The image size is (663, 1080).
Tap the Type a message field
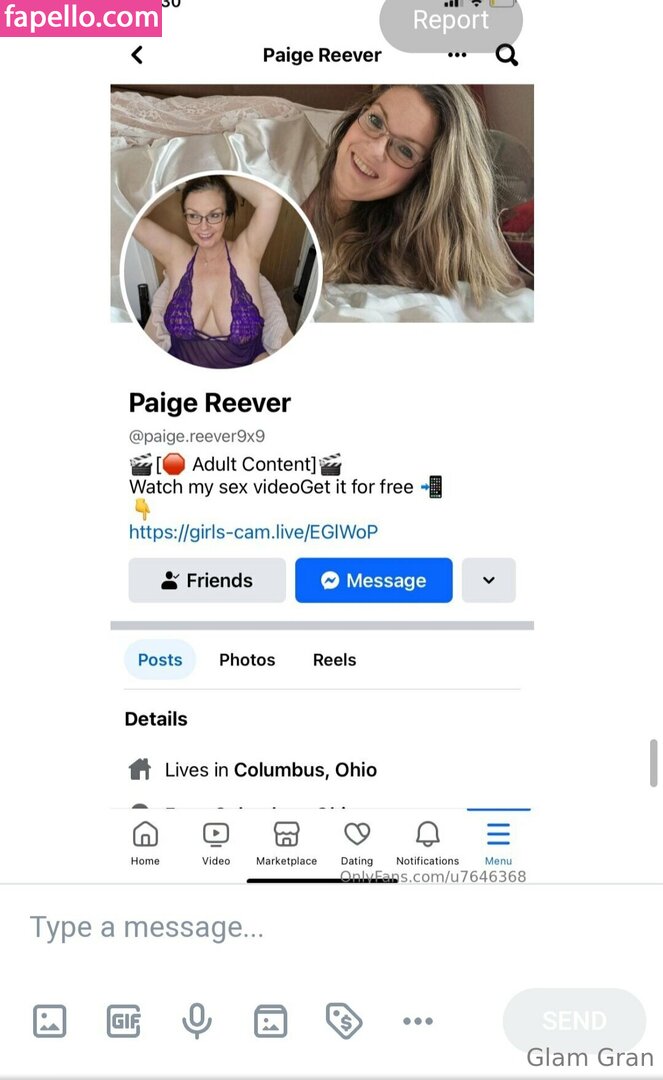point(300,928)
